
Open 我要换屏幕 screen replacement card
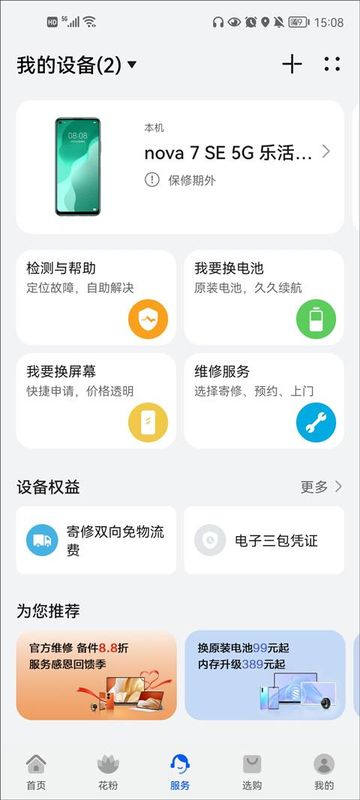coord(96,401)
